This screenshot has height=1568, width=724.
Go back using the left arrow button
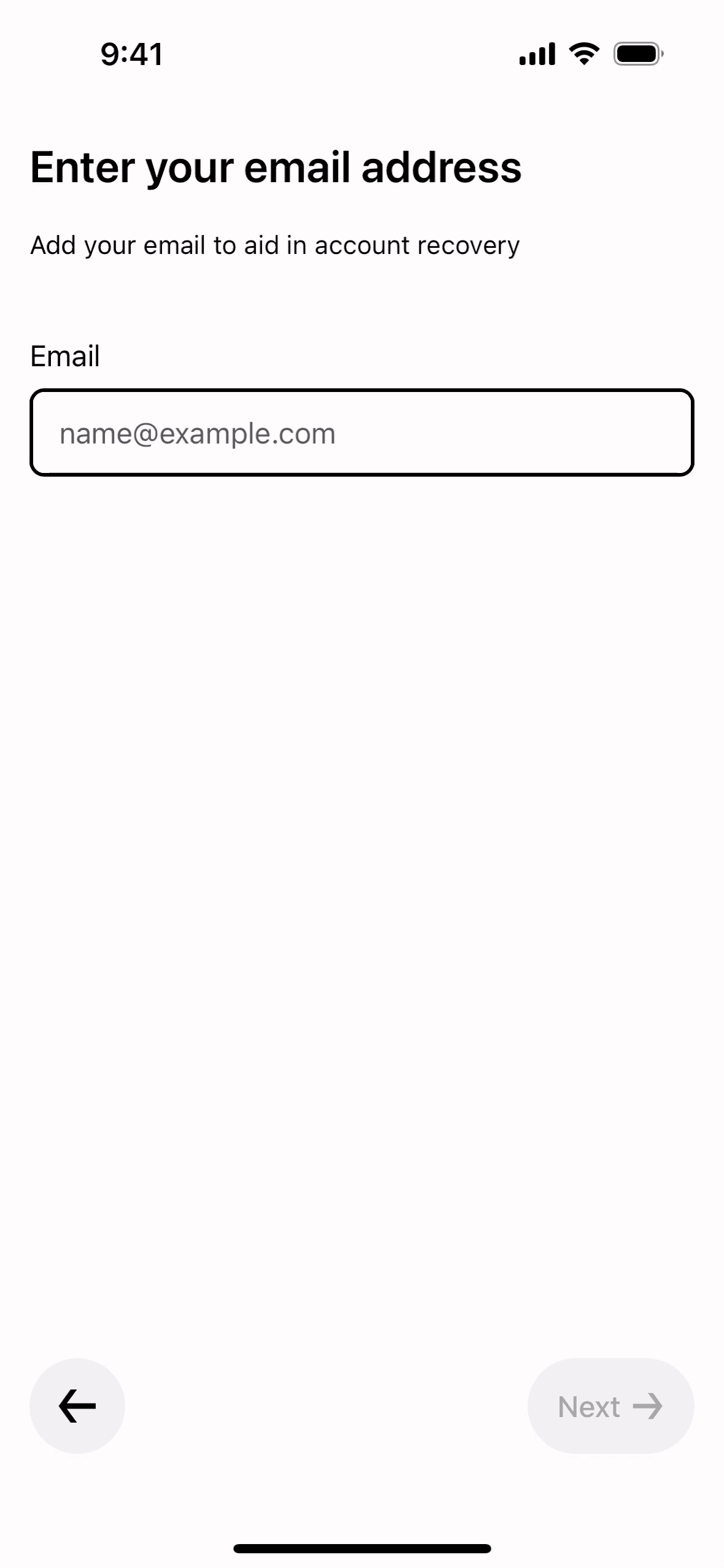point(77,1405)
